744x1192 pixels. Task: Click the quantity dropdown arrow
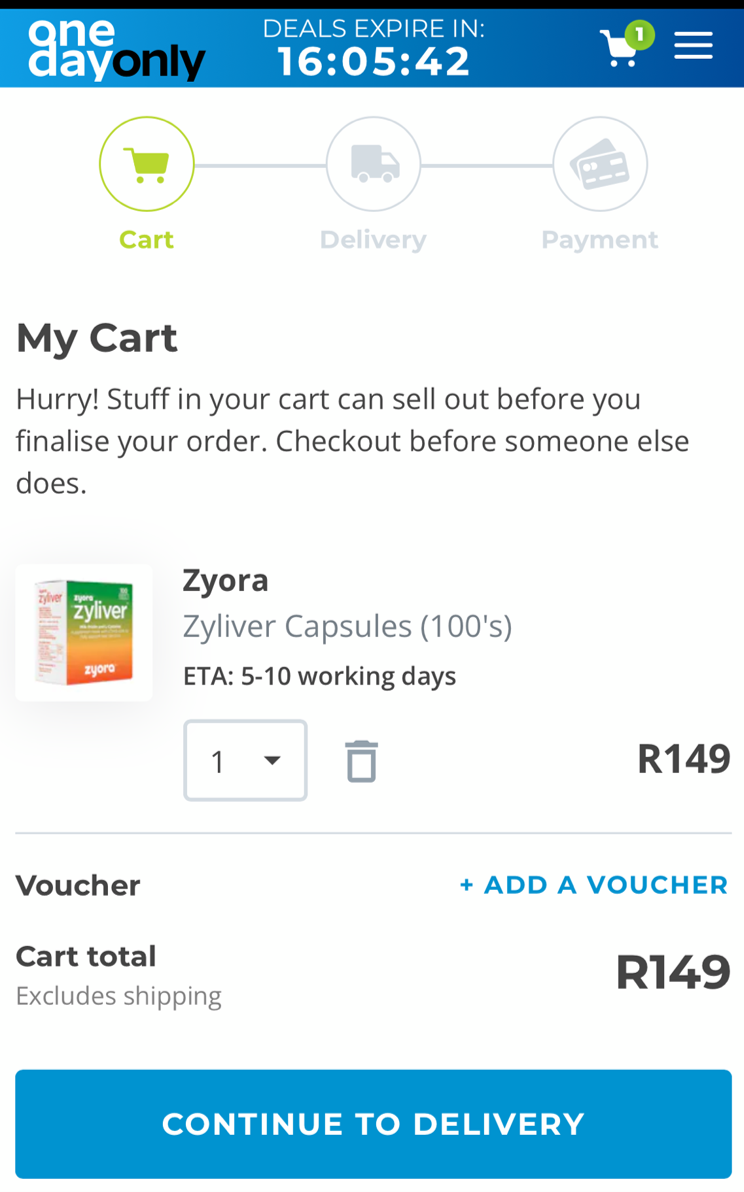point(272,760)
